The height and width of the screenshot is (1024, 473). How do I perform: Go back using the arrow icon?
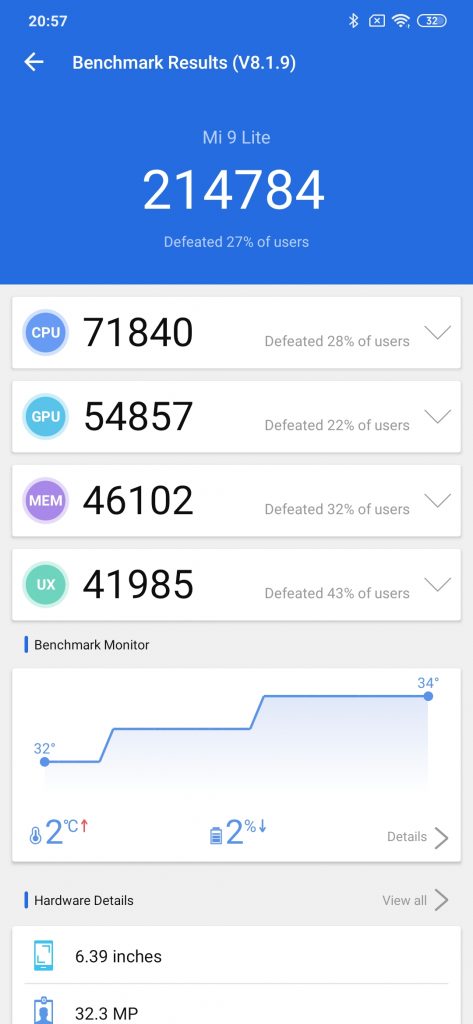pyautogui.click(x=34, y=63)
